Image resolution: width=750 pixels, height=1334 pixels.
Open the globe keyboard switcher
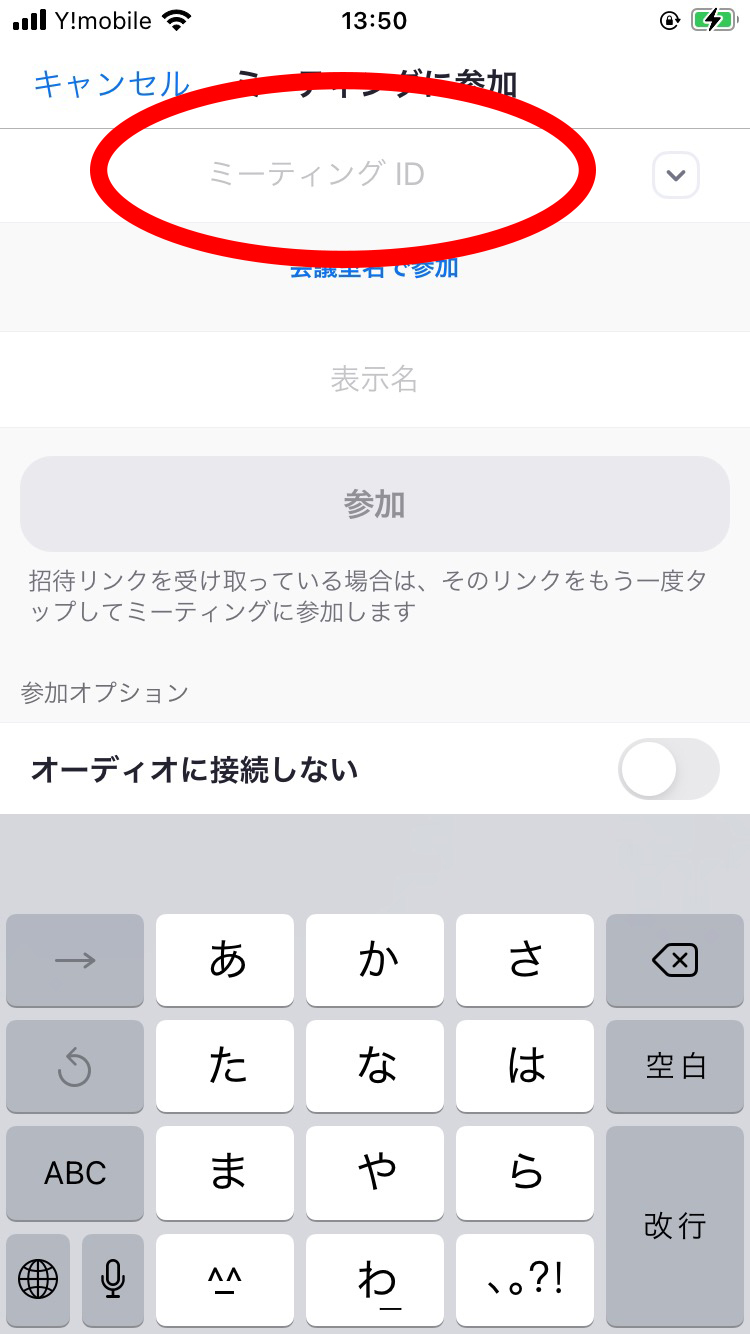pos(38,1279)
